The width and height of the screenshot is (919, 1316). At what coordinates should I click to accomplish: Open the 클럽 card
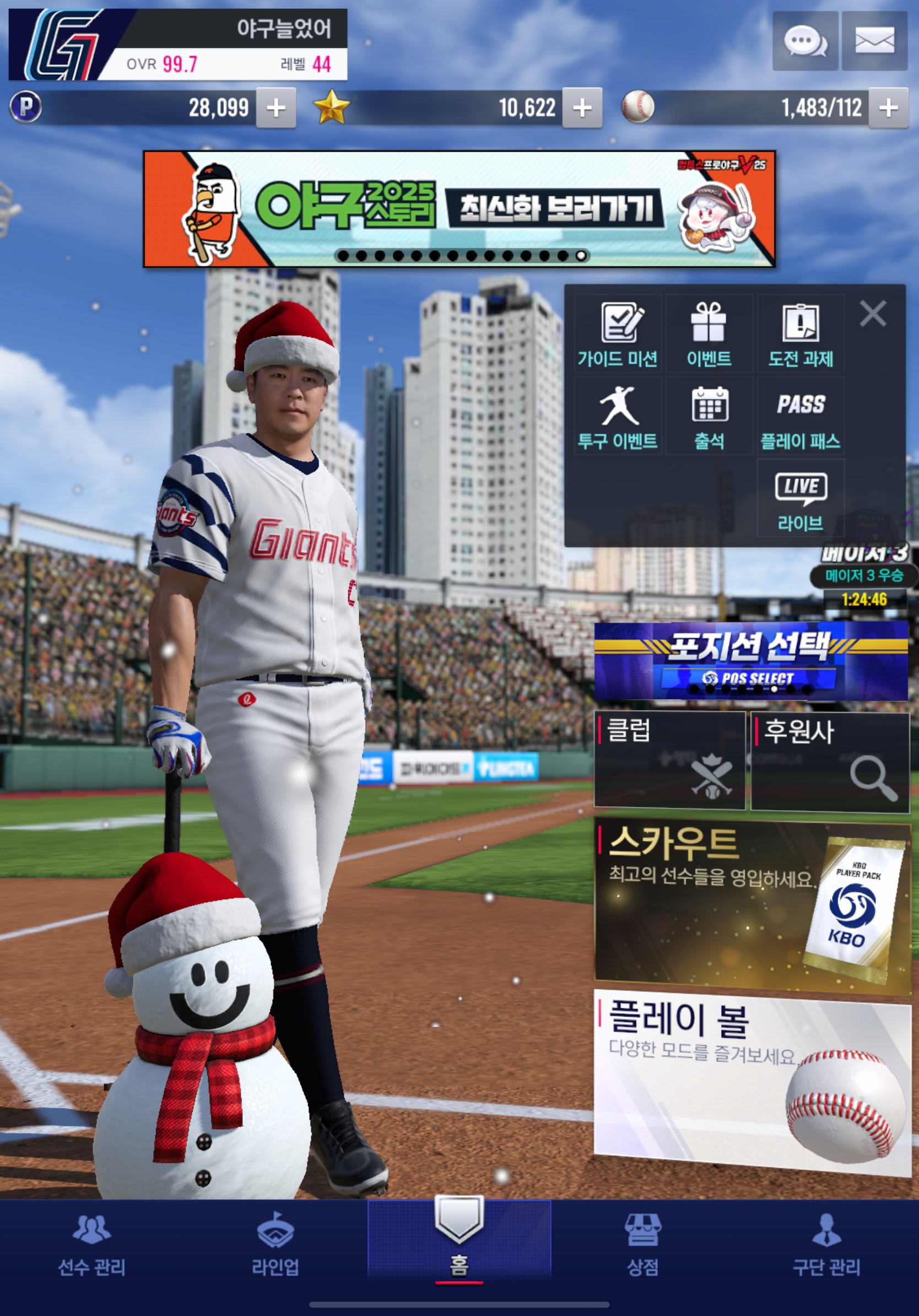click(669, 760)
